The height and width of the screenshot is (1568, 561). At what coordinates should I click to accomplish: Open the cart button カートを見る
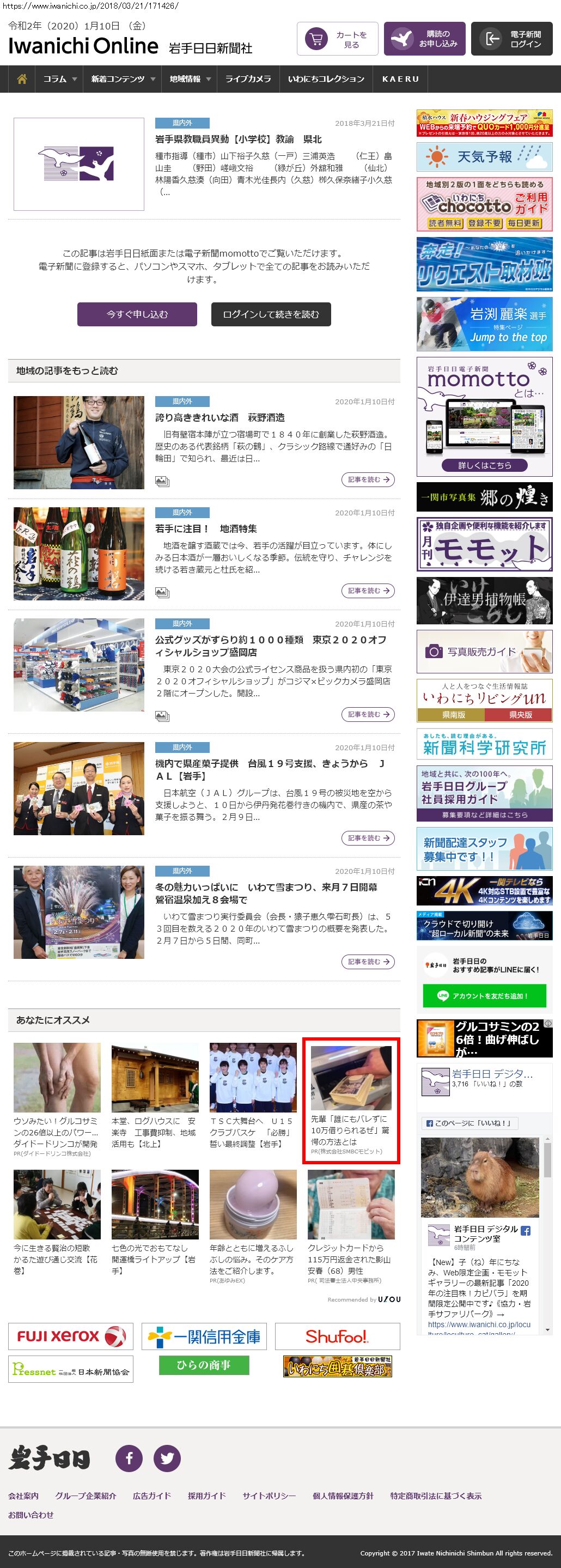pos(337,39)
